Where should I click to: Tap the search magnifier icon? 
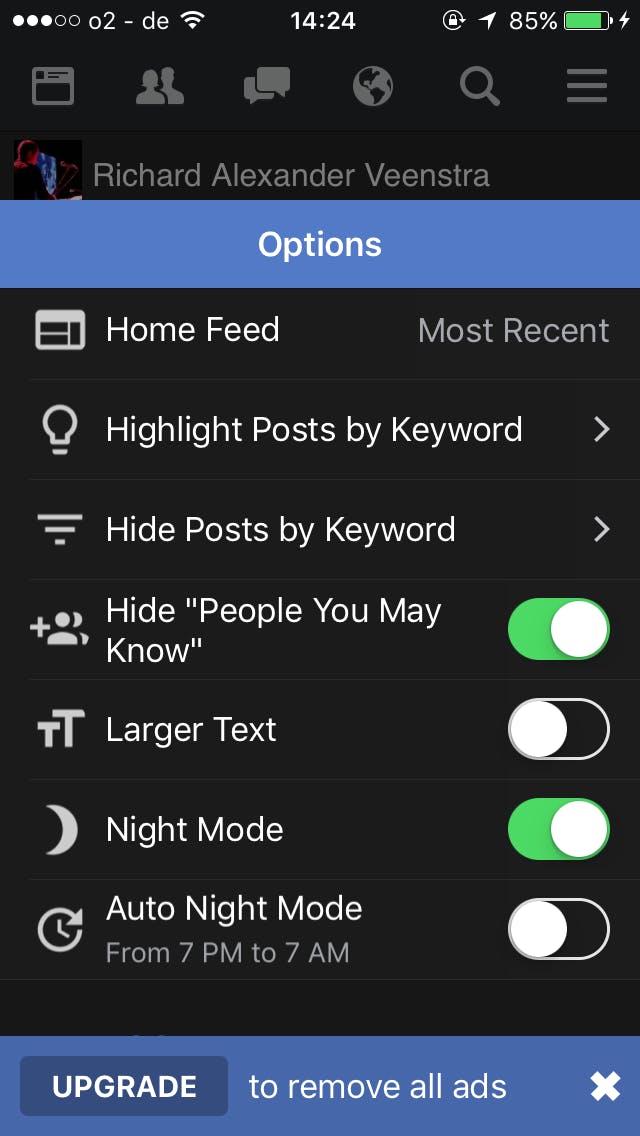pyautogui.click(x=480, y=86)
